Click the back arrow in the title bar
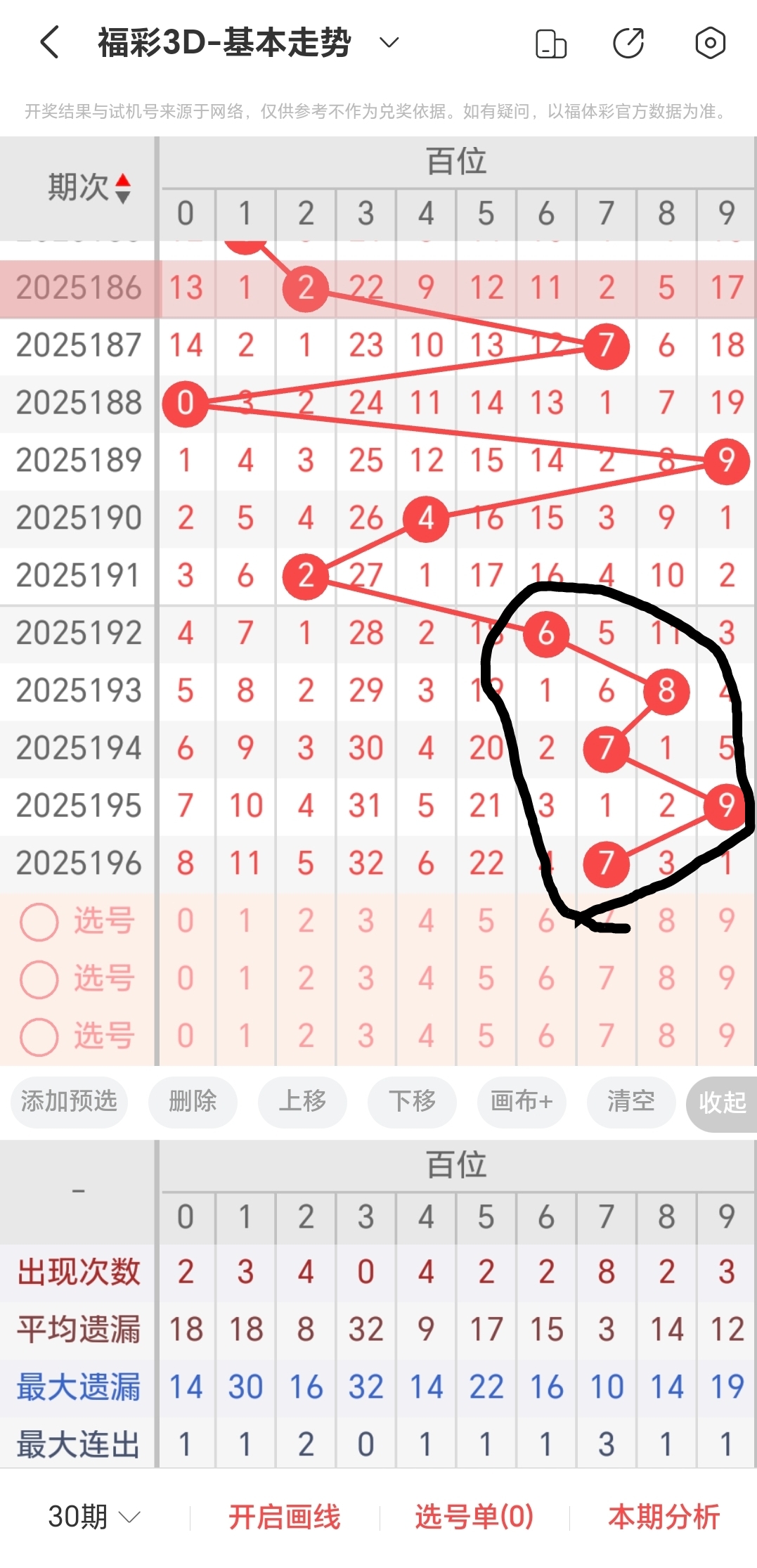 pos(47,41)
